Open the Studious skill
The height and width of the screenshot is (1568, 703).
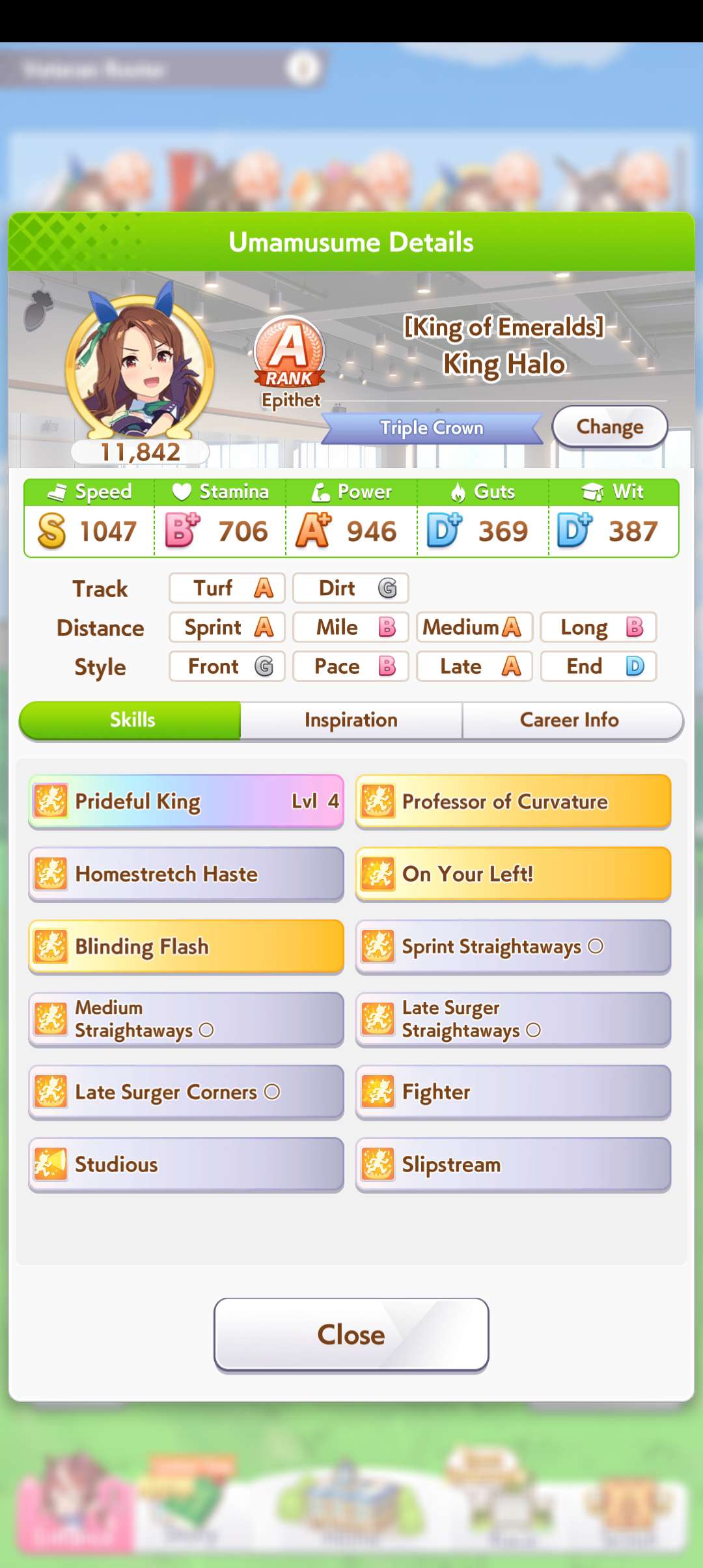coord(186,1164)
